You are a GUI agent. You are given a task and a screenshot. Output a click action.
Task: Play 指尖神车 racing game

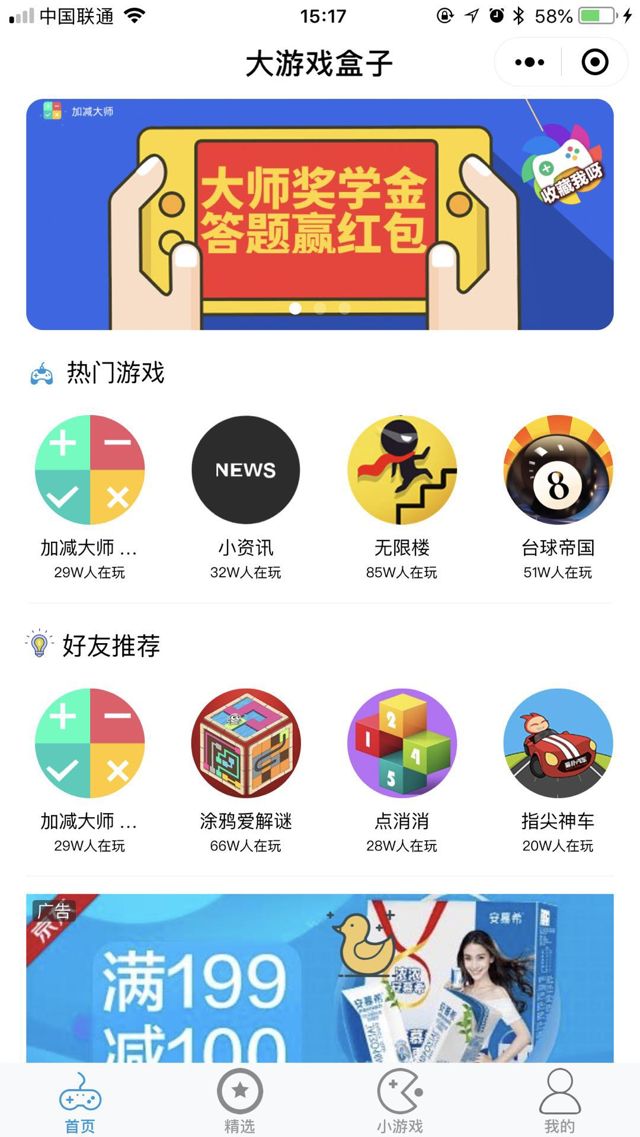click(x=558, y=743)
